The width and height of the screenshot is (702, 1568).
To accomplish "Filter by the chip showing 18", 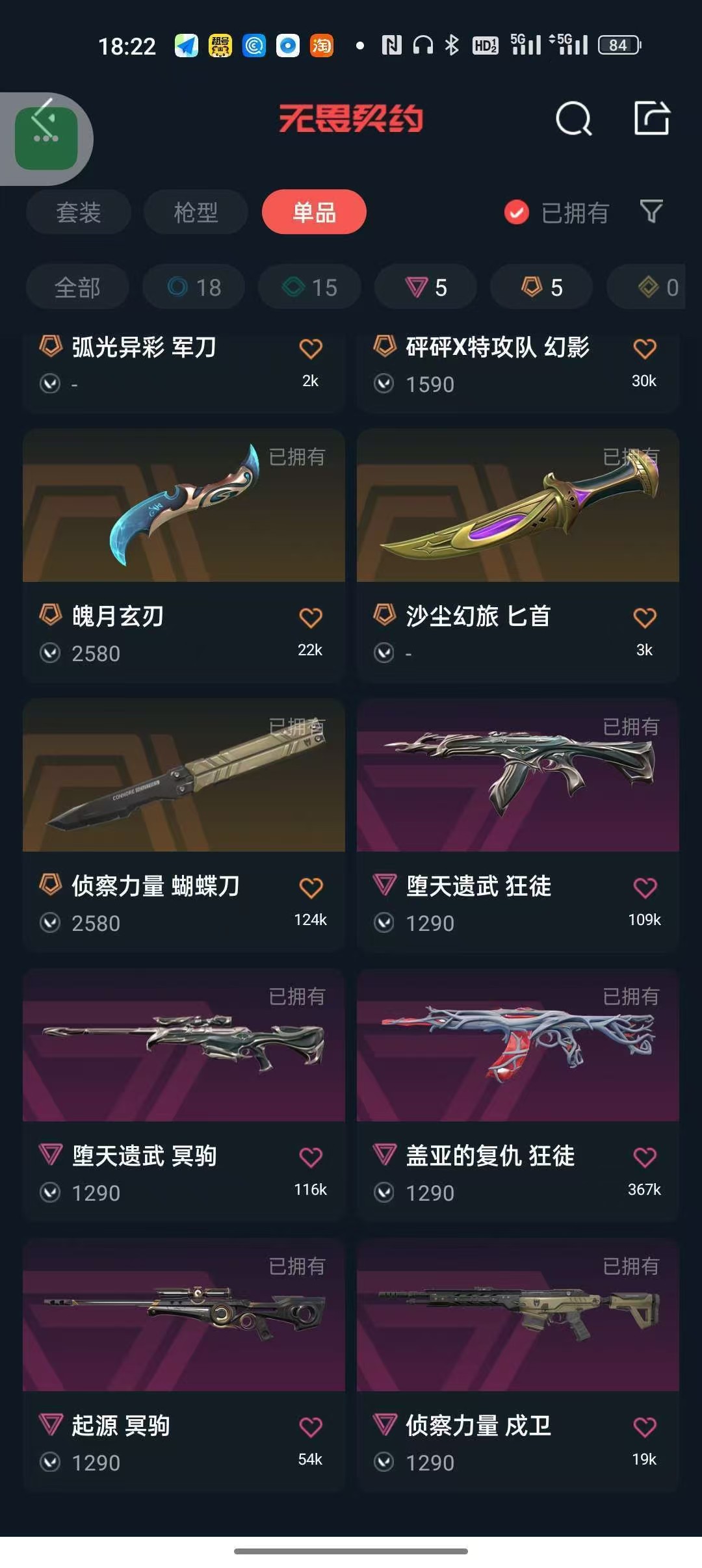I will coord(194,287).
